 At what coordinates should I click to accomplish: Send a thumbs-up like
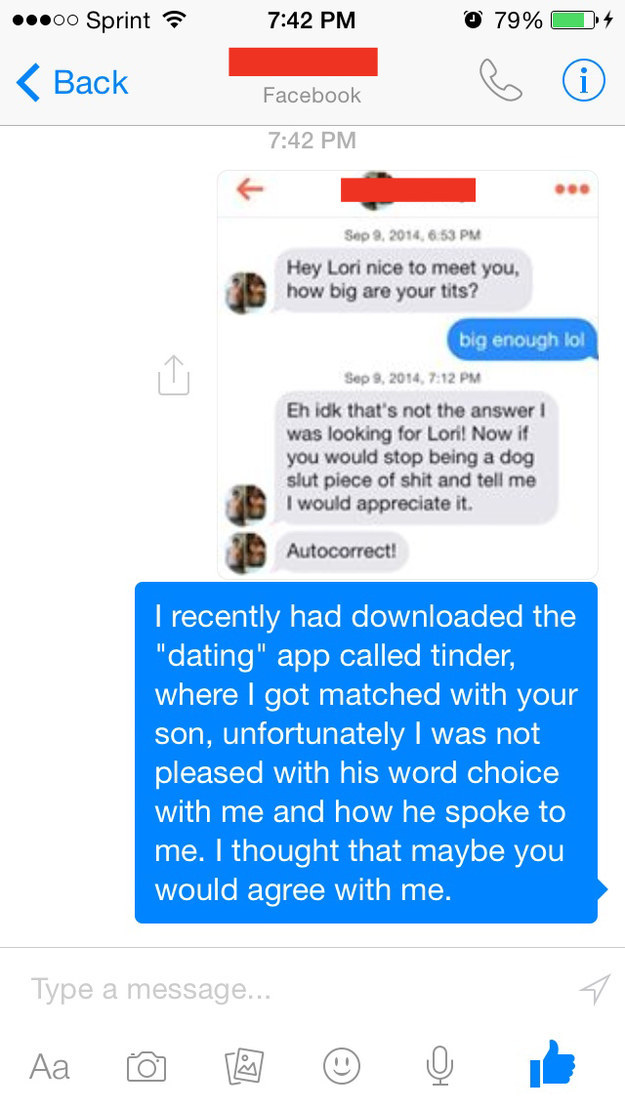point(552,1064)
